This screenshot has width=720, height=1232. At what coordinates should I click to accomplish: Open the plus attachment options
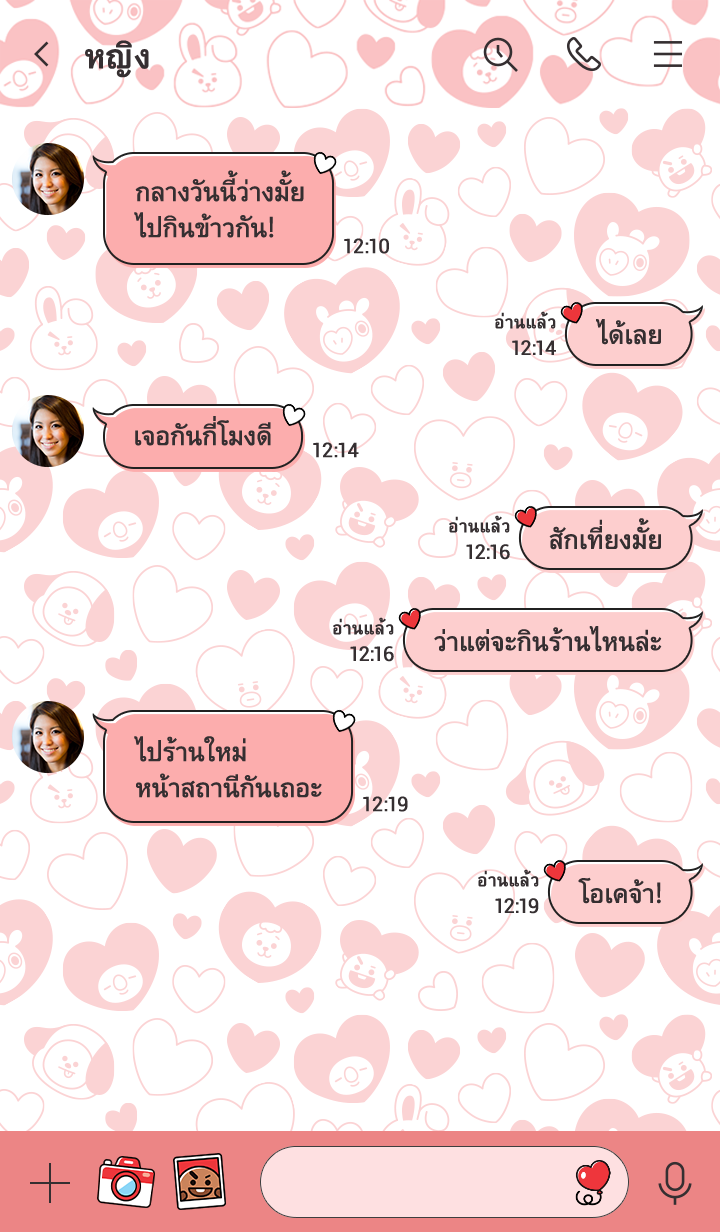(50, 1184)
